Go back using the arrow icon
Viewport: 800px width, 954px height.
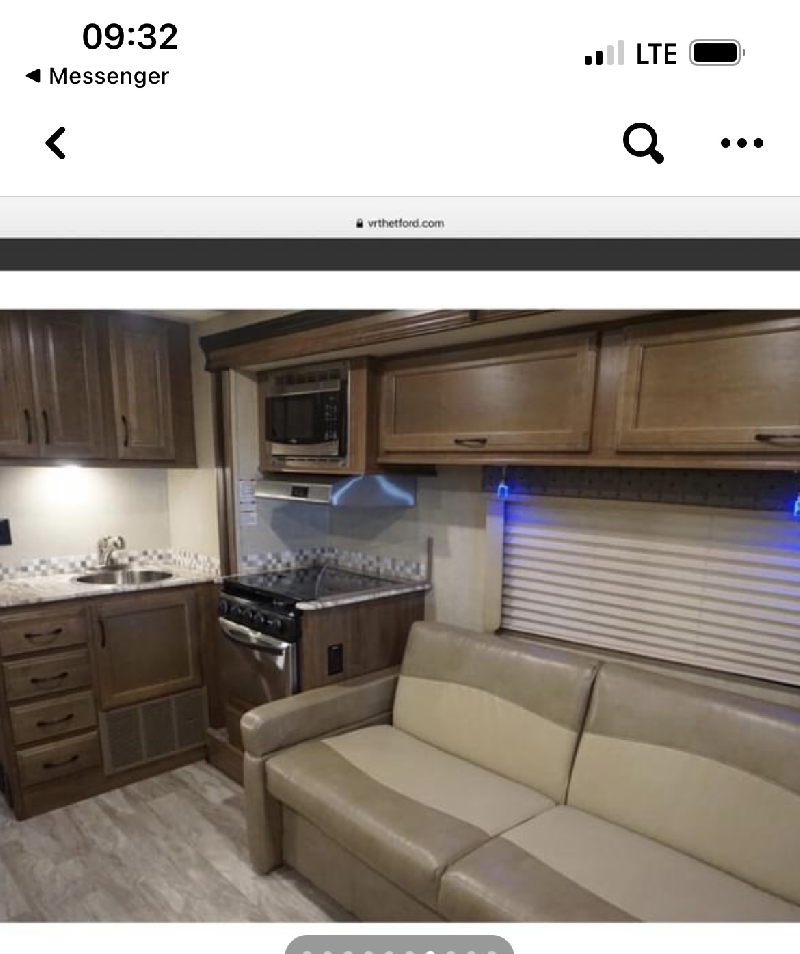coord(56,143)
